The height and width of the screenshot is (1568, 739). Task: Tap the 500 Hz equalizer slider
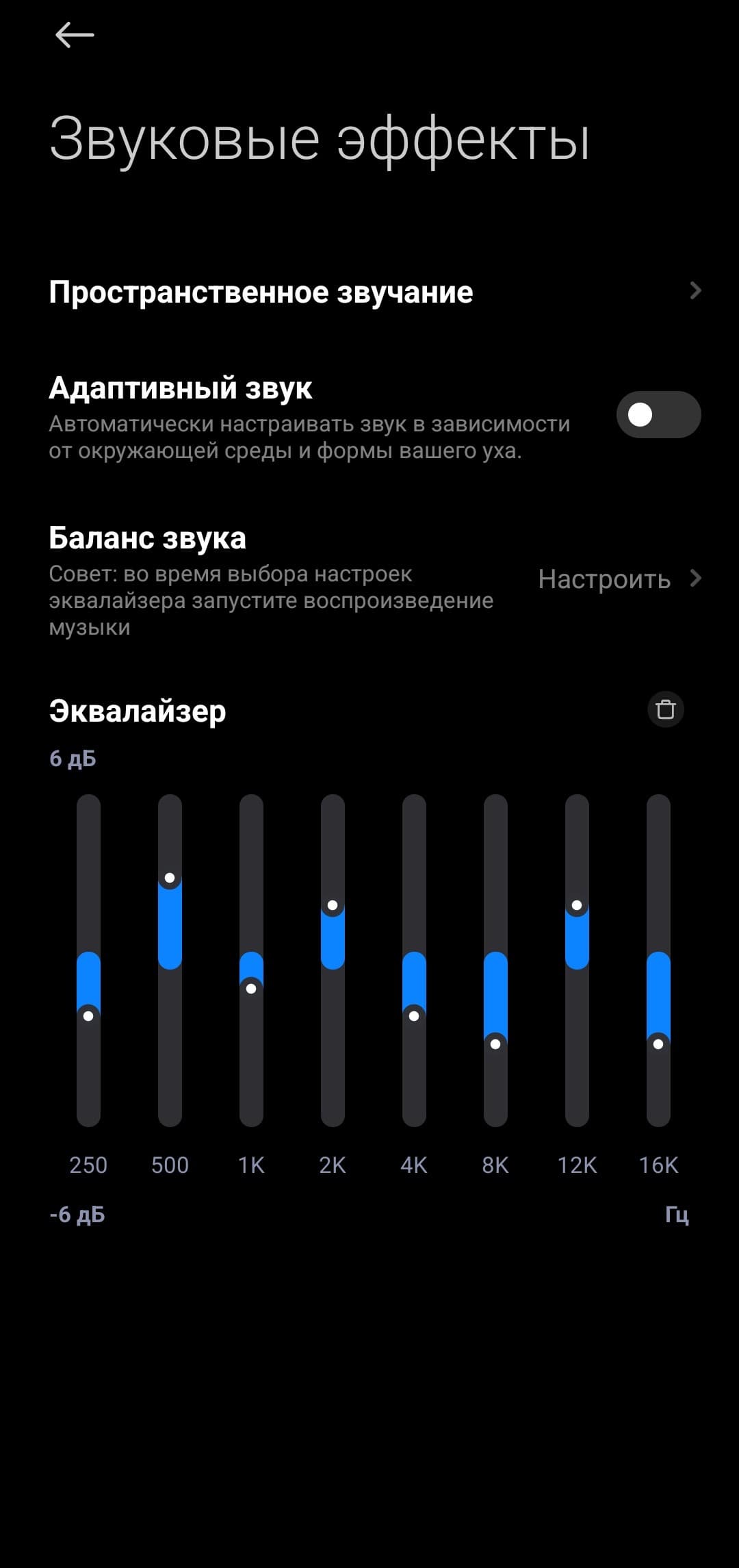click(x=170, y=878)
